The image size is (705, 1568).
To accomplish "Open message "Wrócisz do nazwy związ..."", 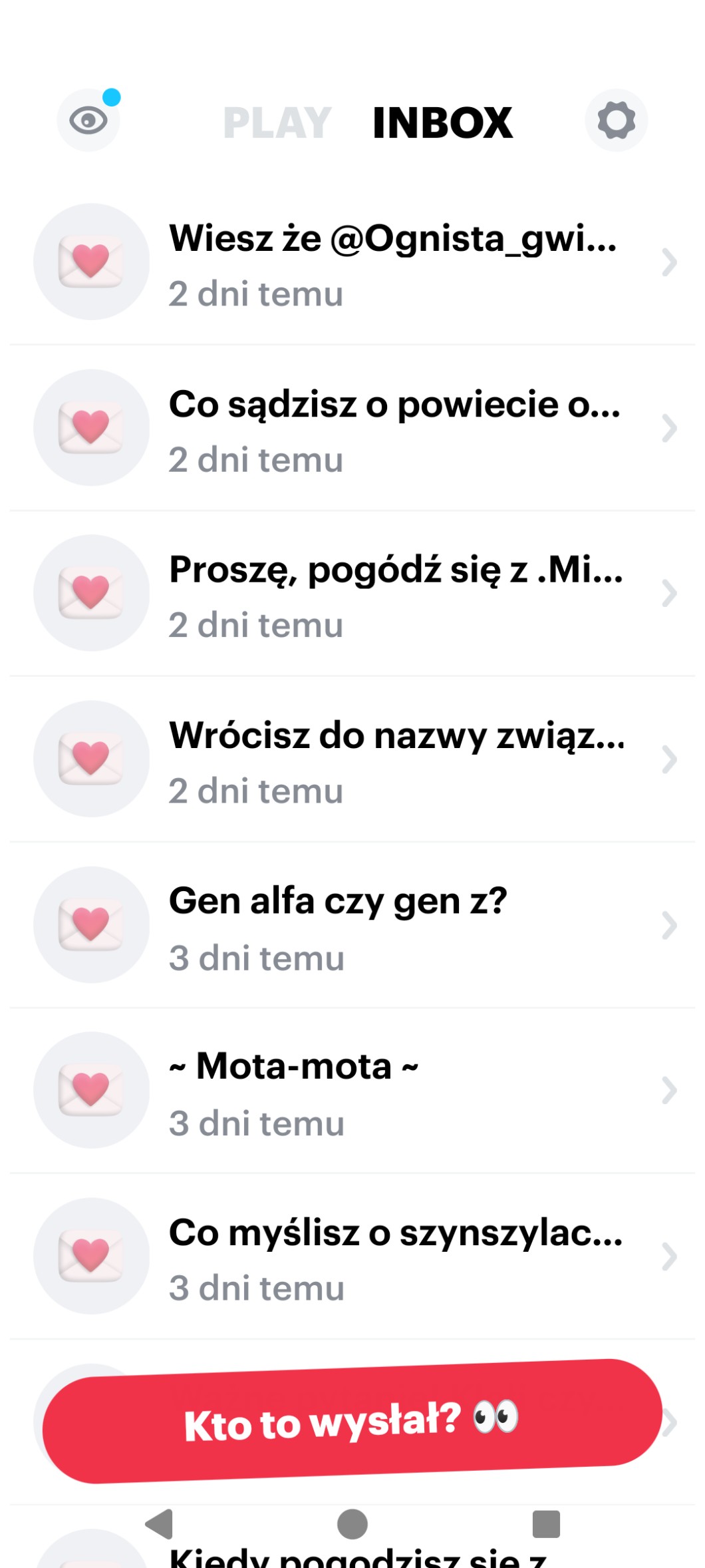I will coord(392,759).
